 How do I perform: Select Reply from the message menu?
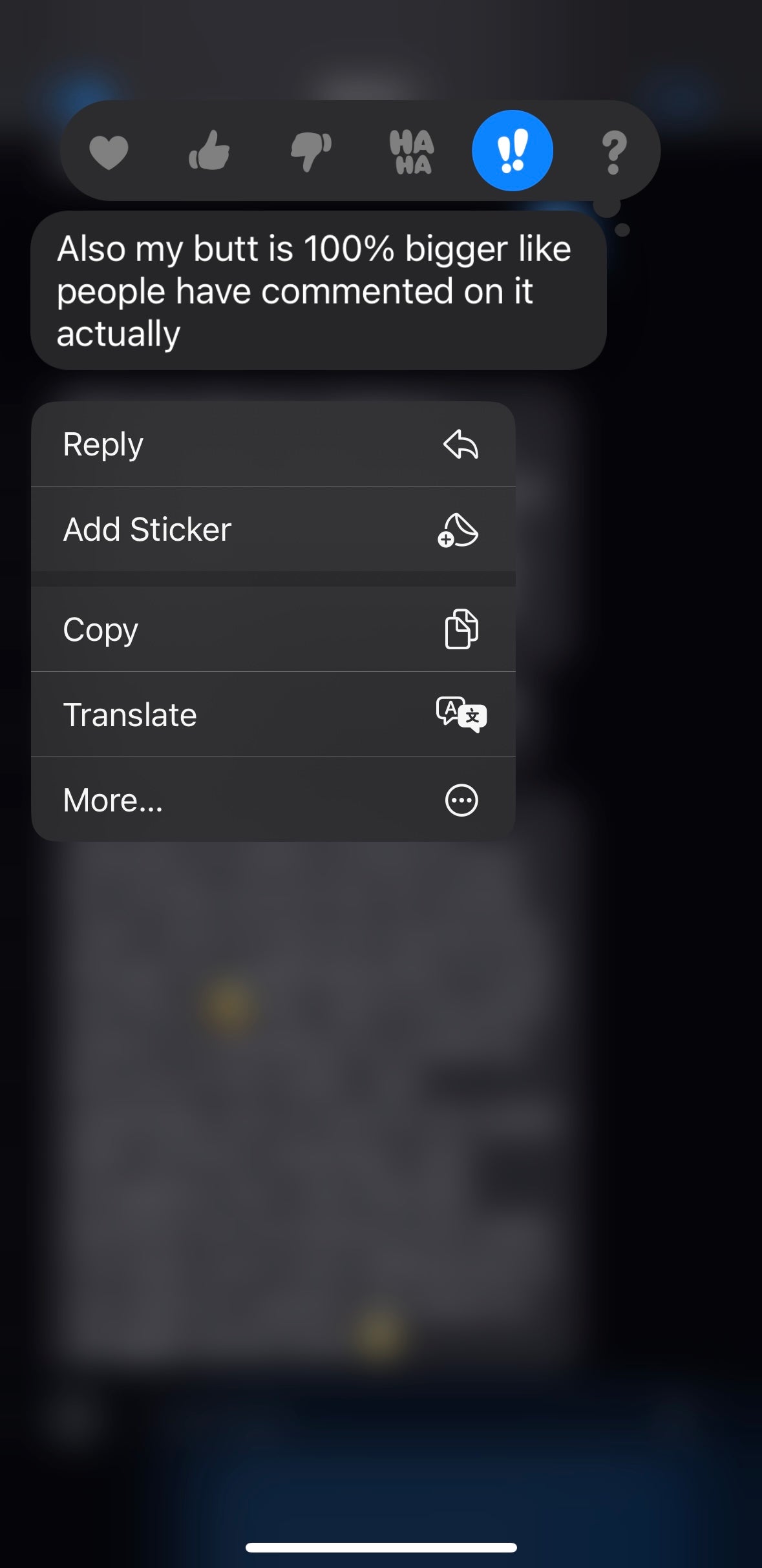(273, 444)
